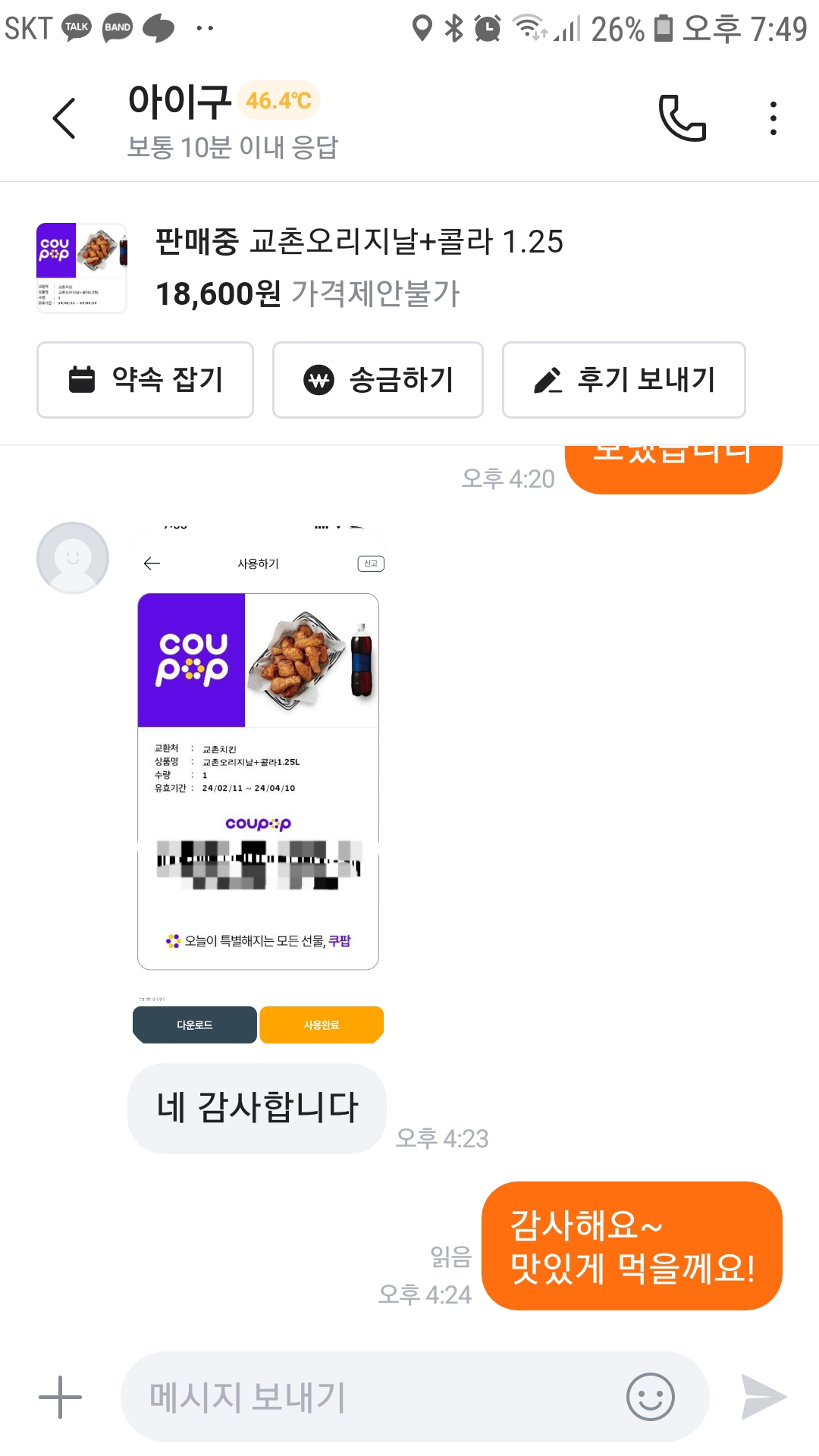The image size is (819, 1456).
Task: Open the emoji picker
Action: coord(650,1397)
